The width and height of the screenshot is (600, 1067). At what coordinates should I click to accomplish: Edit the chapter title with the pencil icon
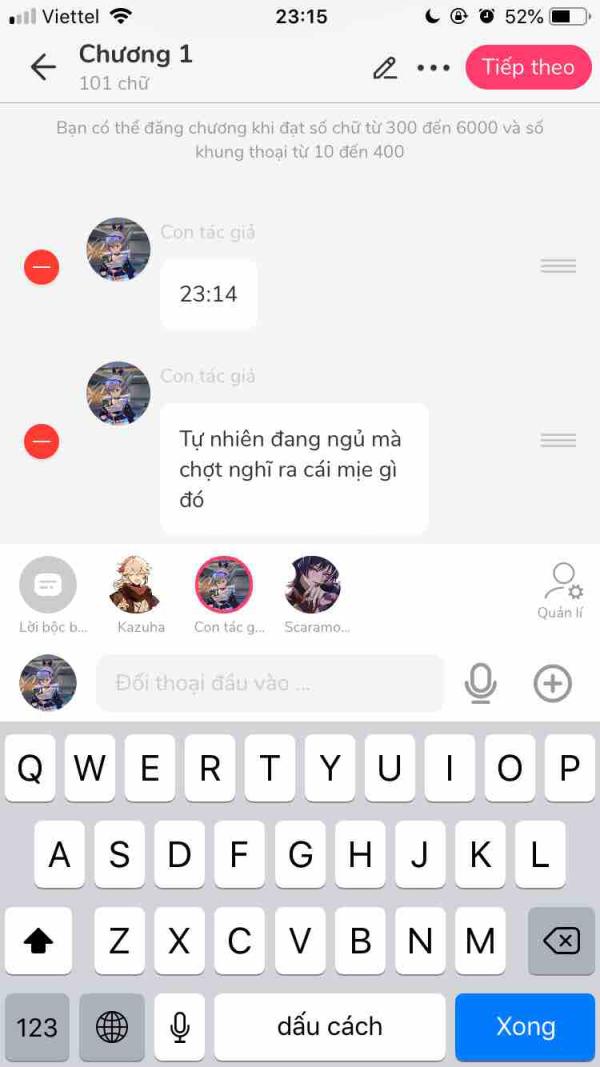click(x=385, y=67)
